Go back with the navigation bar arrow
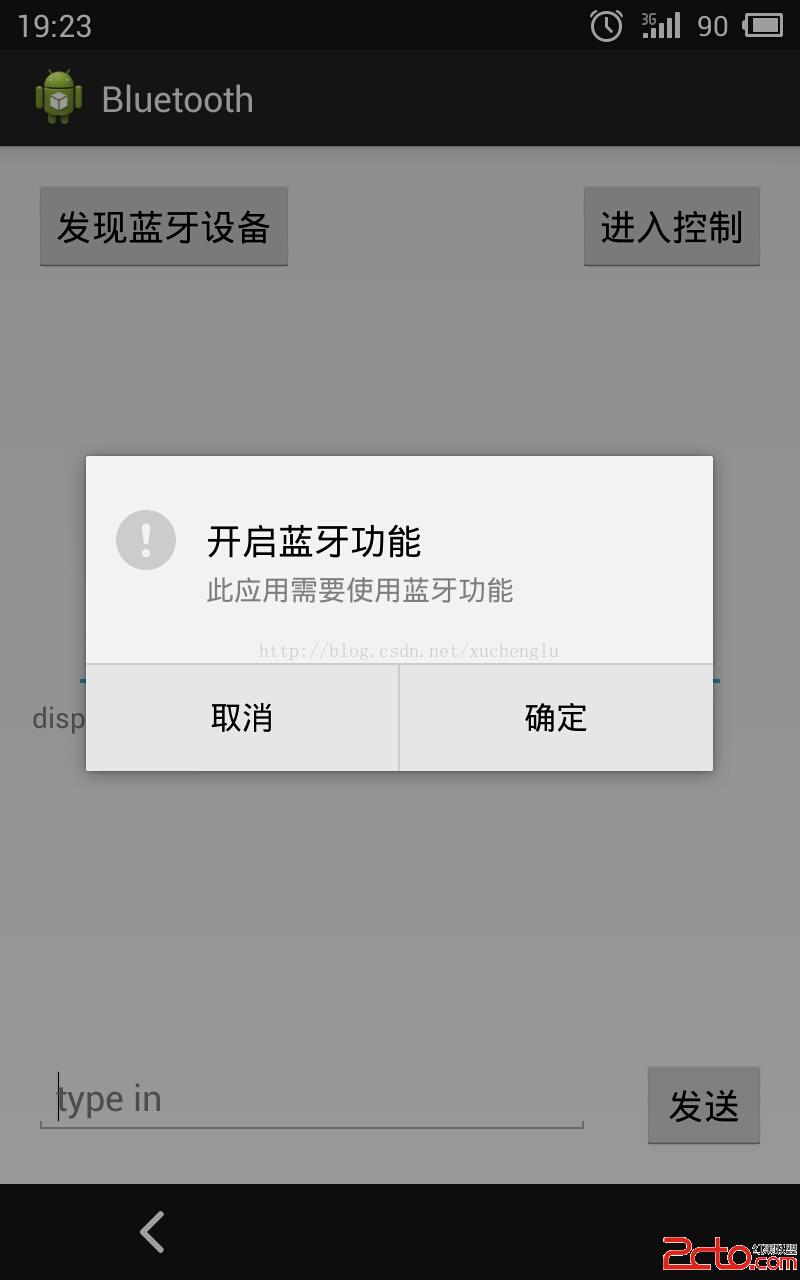Viewport: 800px width, 1280px height. pyautogui.click(x=152, y=1232)
